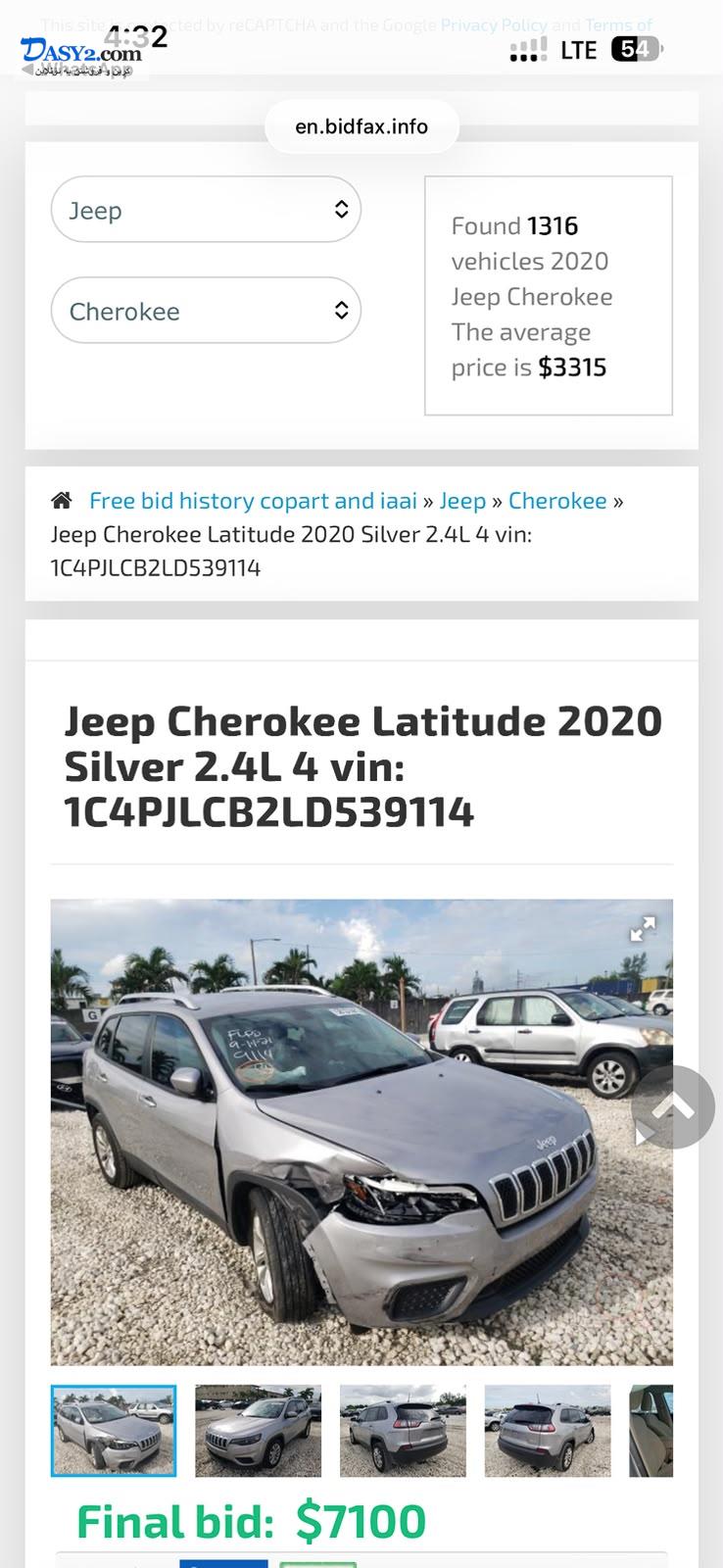723x1568 pixels.
Task: Follow the Jeep breadcrumb link
Action: point(462,501)
